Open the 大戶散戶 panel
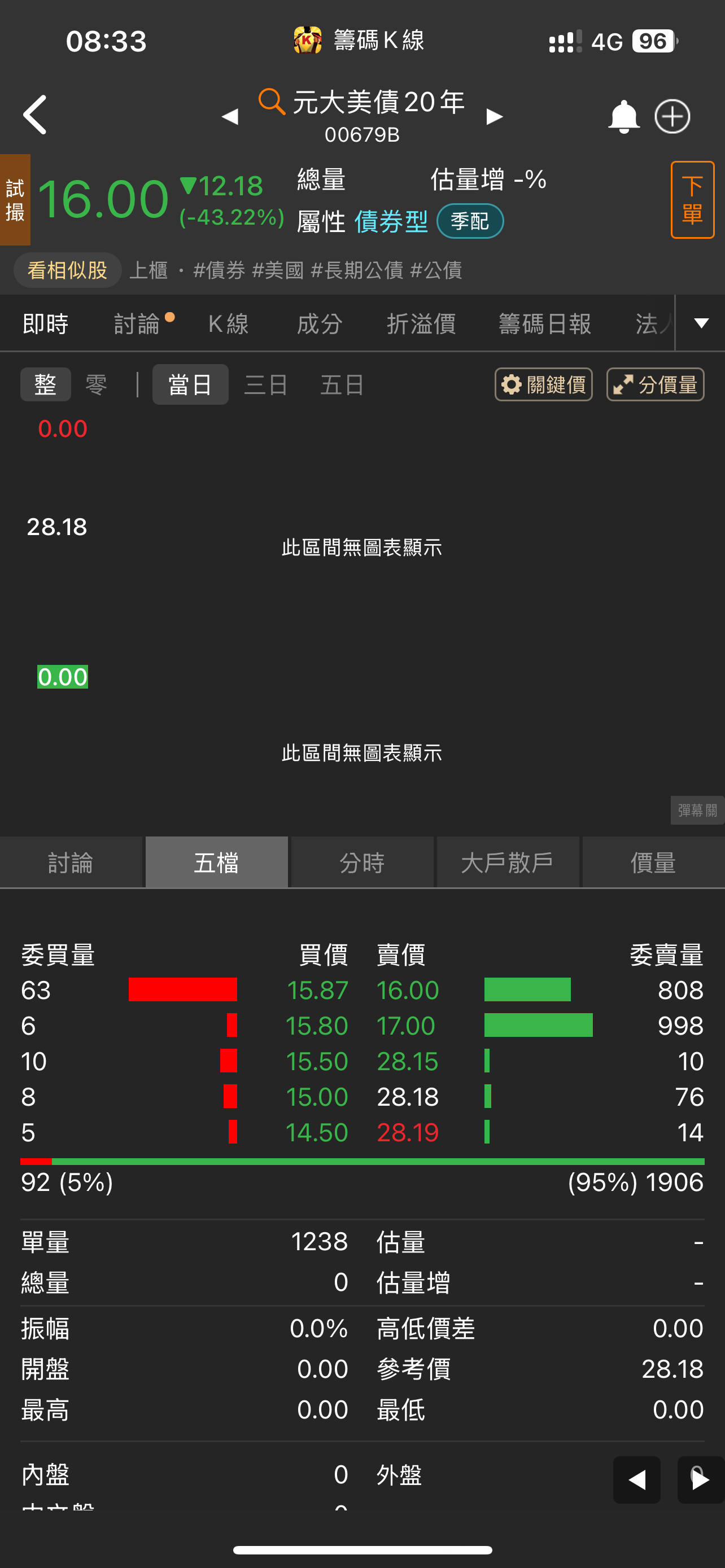This screenshot has height=1568, width=725. click(x=508, y=862)
